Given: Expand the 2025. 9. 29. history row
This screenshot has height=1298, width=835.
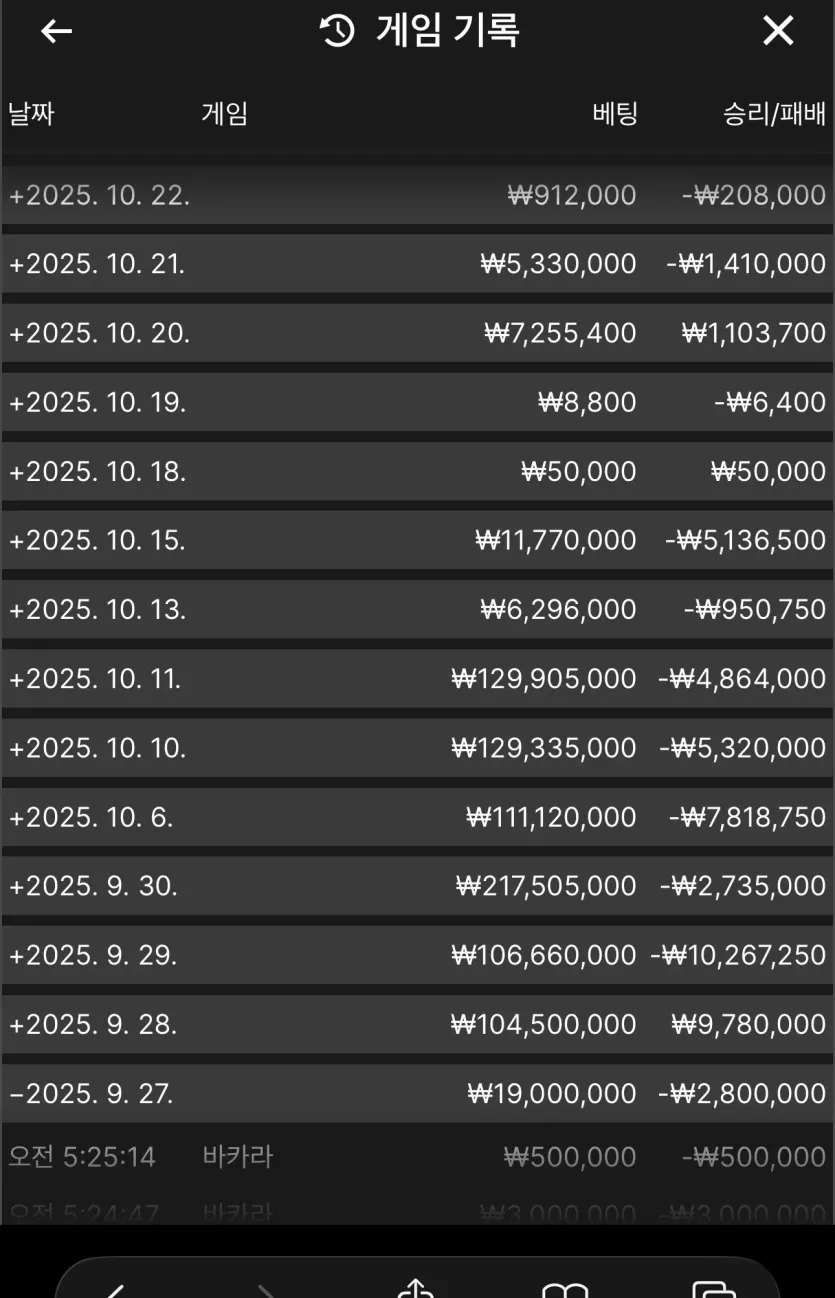Looking at the screenshot, I should (418, 955).
